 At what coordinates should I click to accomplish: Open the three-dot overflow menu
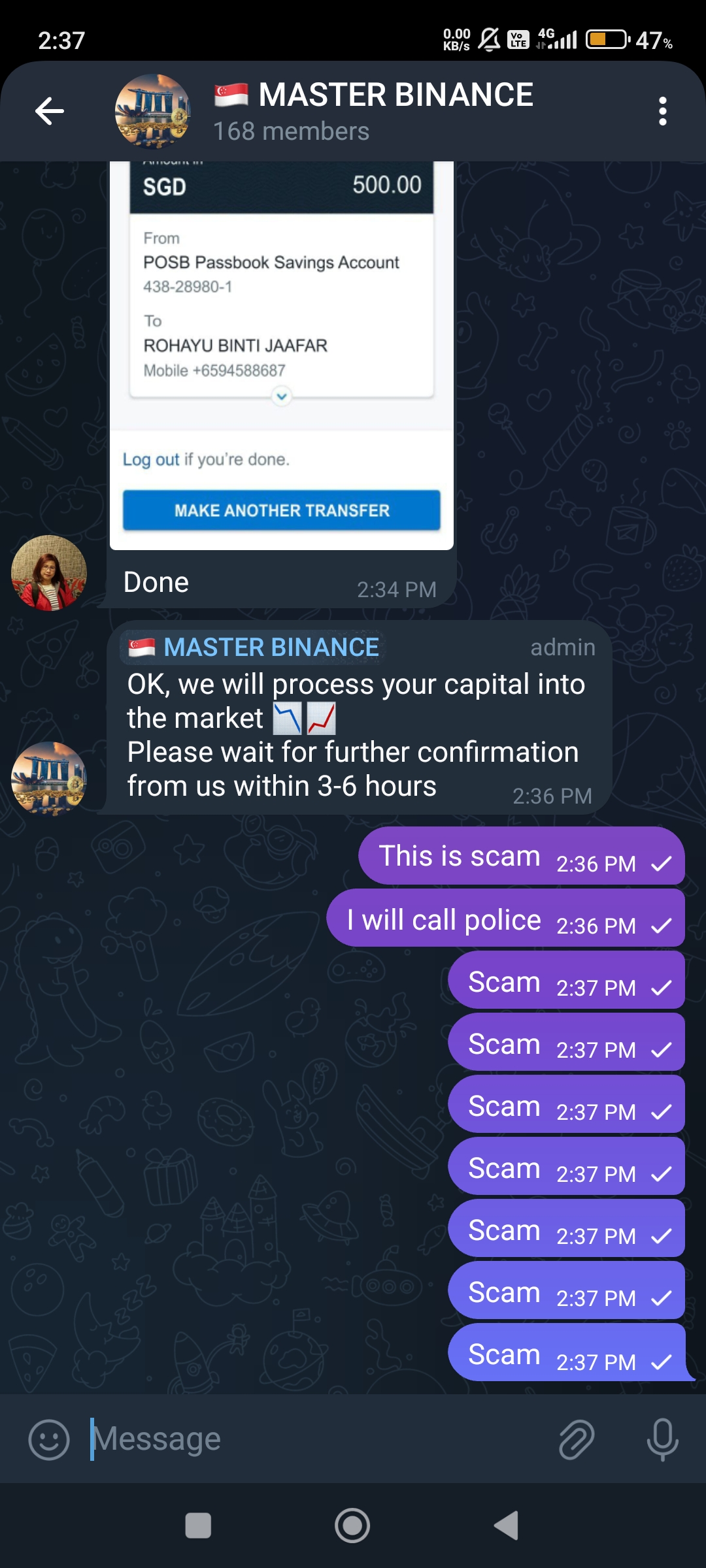tap(662, 111)
